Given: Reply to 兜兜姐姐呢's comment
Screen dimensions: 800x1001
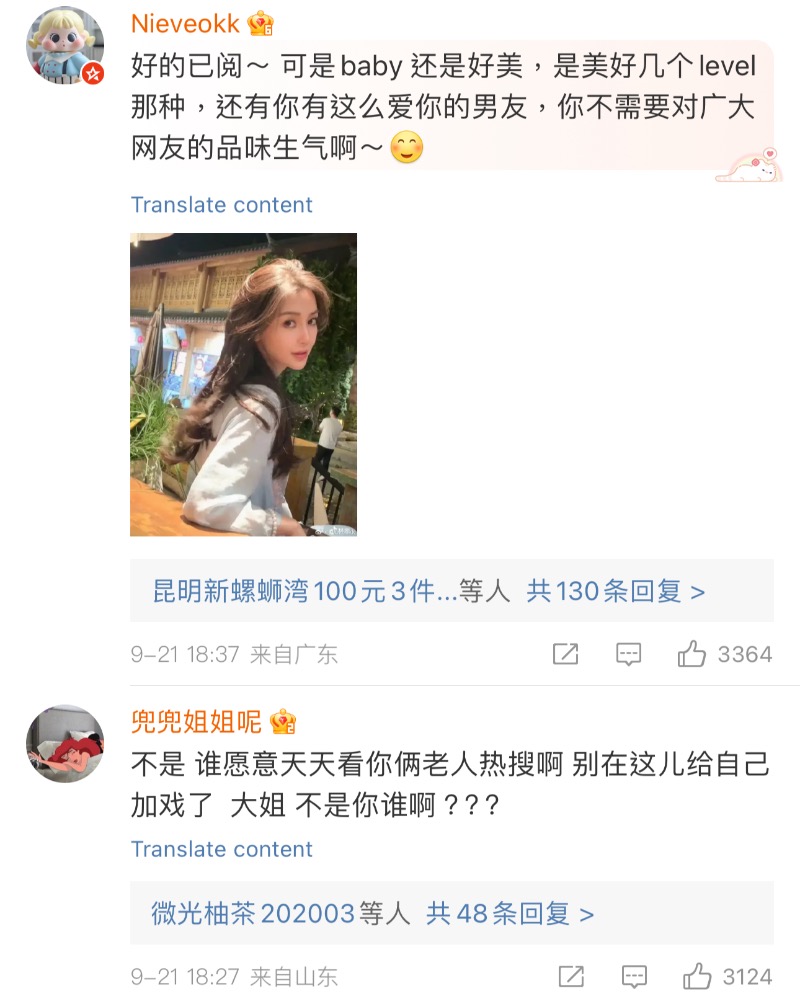Looking at the screenshot, I should pos(634,976).
